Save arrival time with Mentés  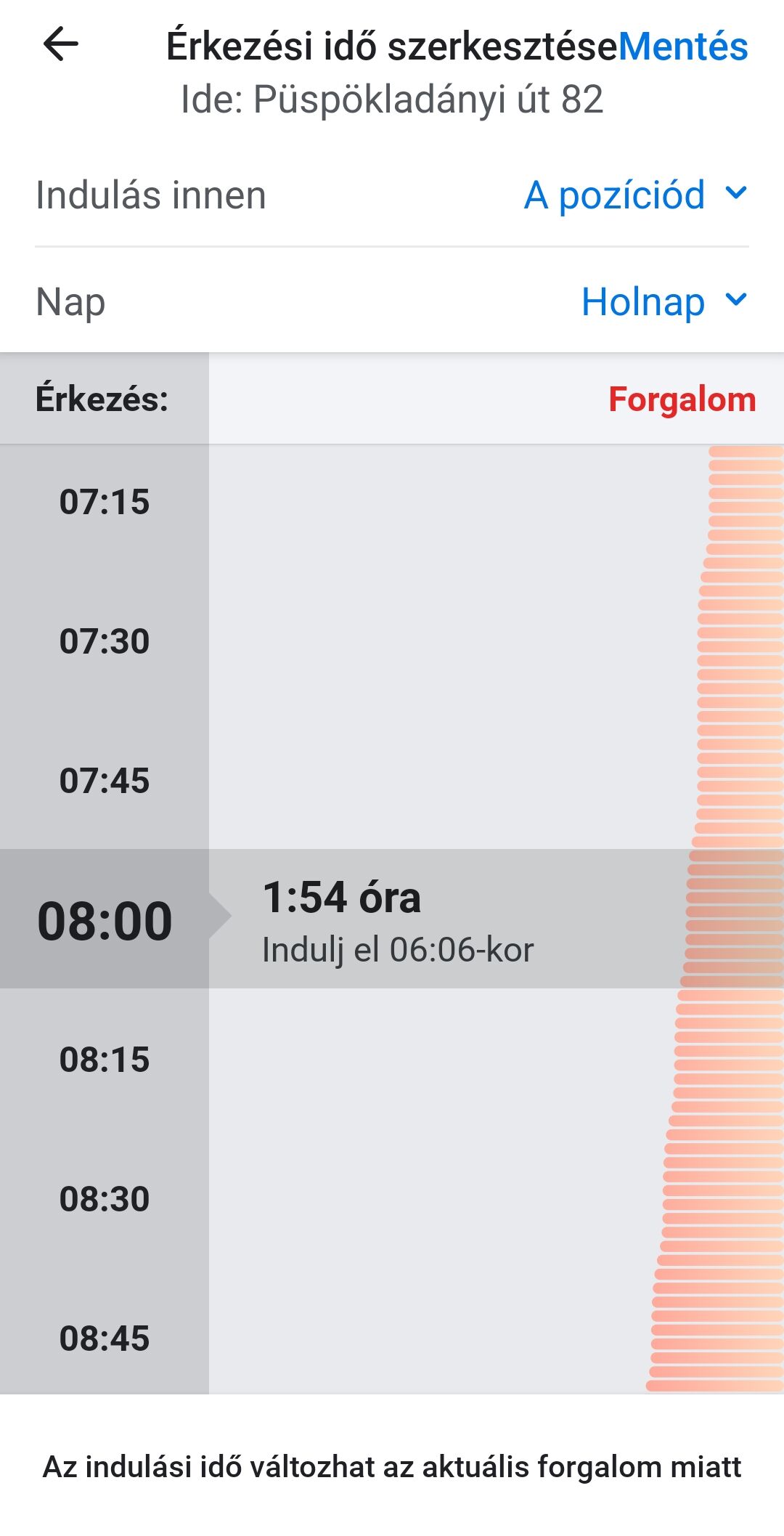[x=682, y=46]
